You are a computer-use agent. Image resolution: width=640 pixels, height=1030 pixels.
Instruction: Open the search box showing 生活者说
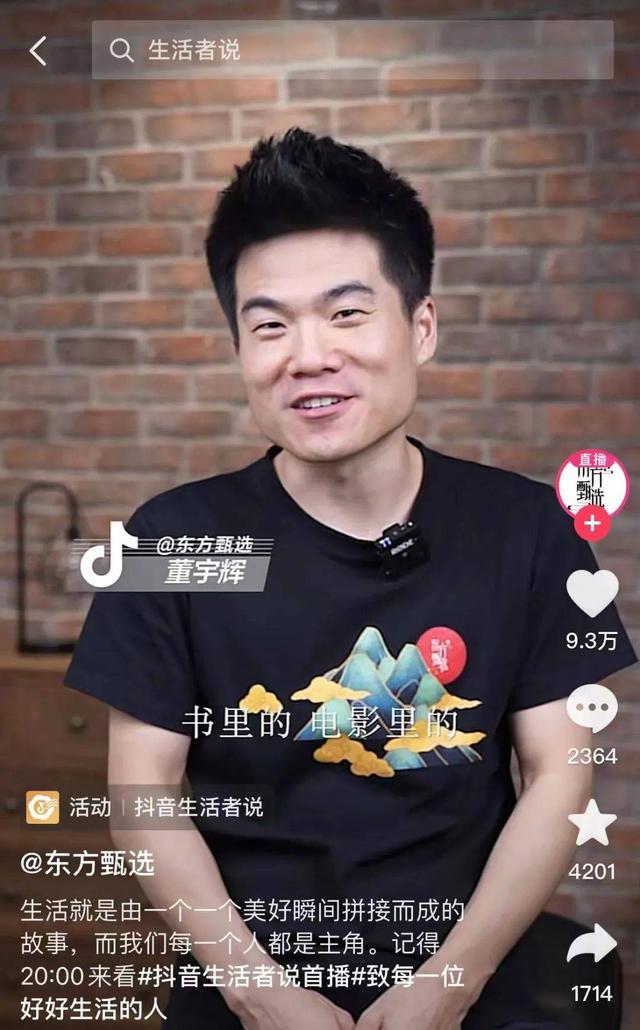[352, 50]
